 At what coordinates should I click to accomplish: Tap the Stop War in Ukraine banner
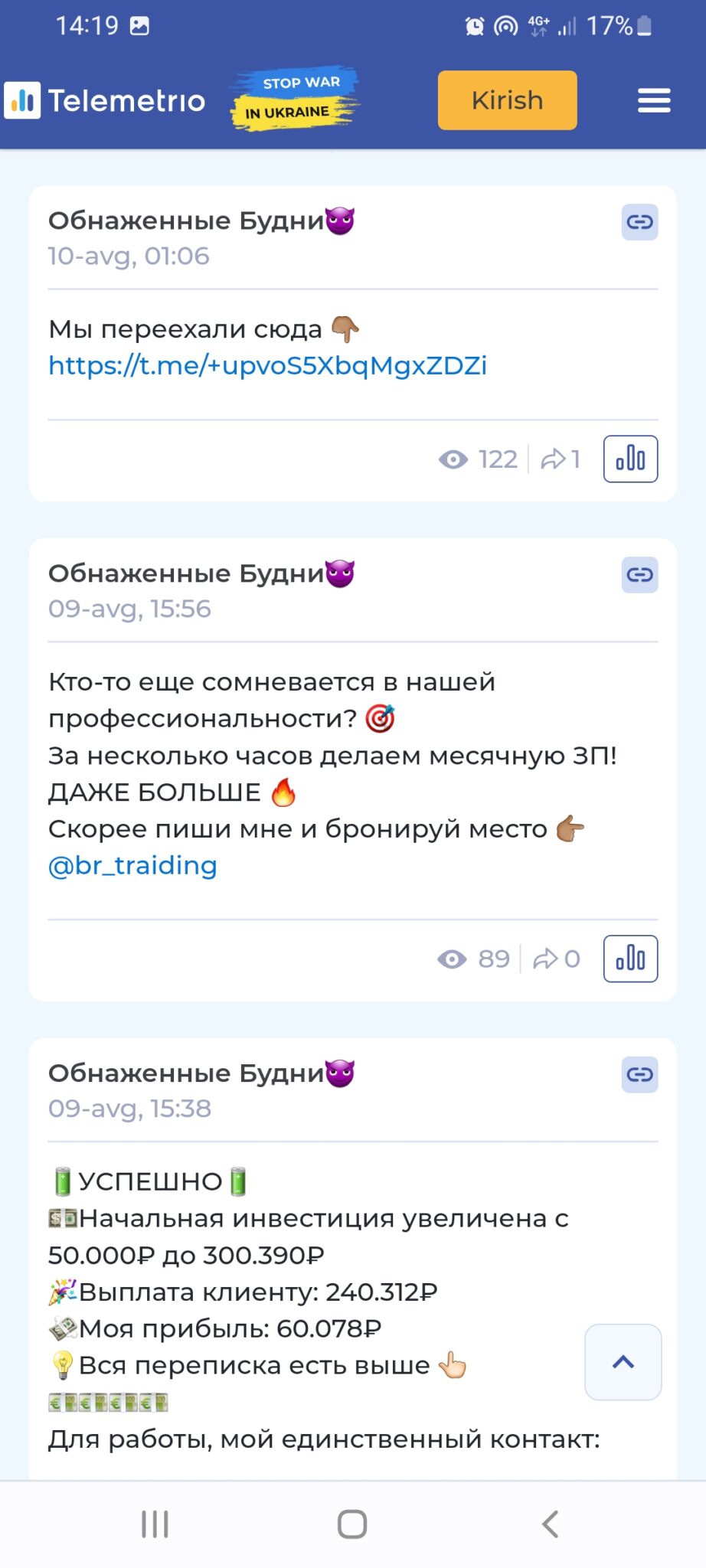tap(293, 100)
